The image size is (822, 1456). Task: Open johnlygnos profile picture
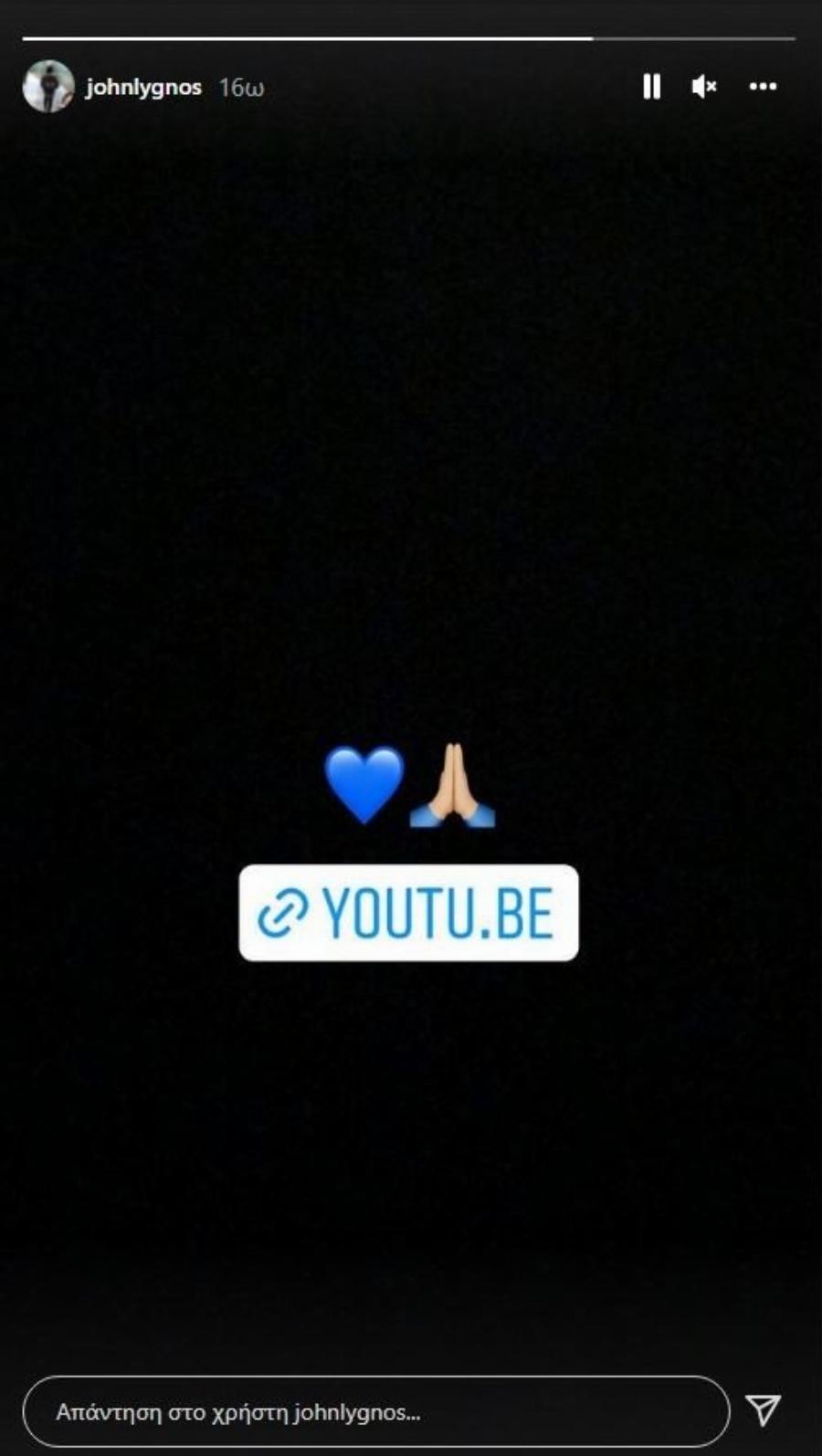pyautogui.click(x=47, y=87)
